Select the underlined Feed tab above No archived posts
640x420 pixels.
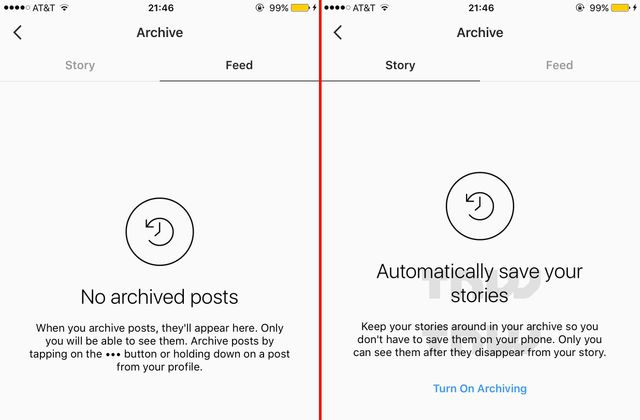pyautogui.click(x=239, y=65)
